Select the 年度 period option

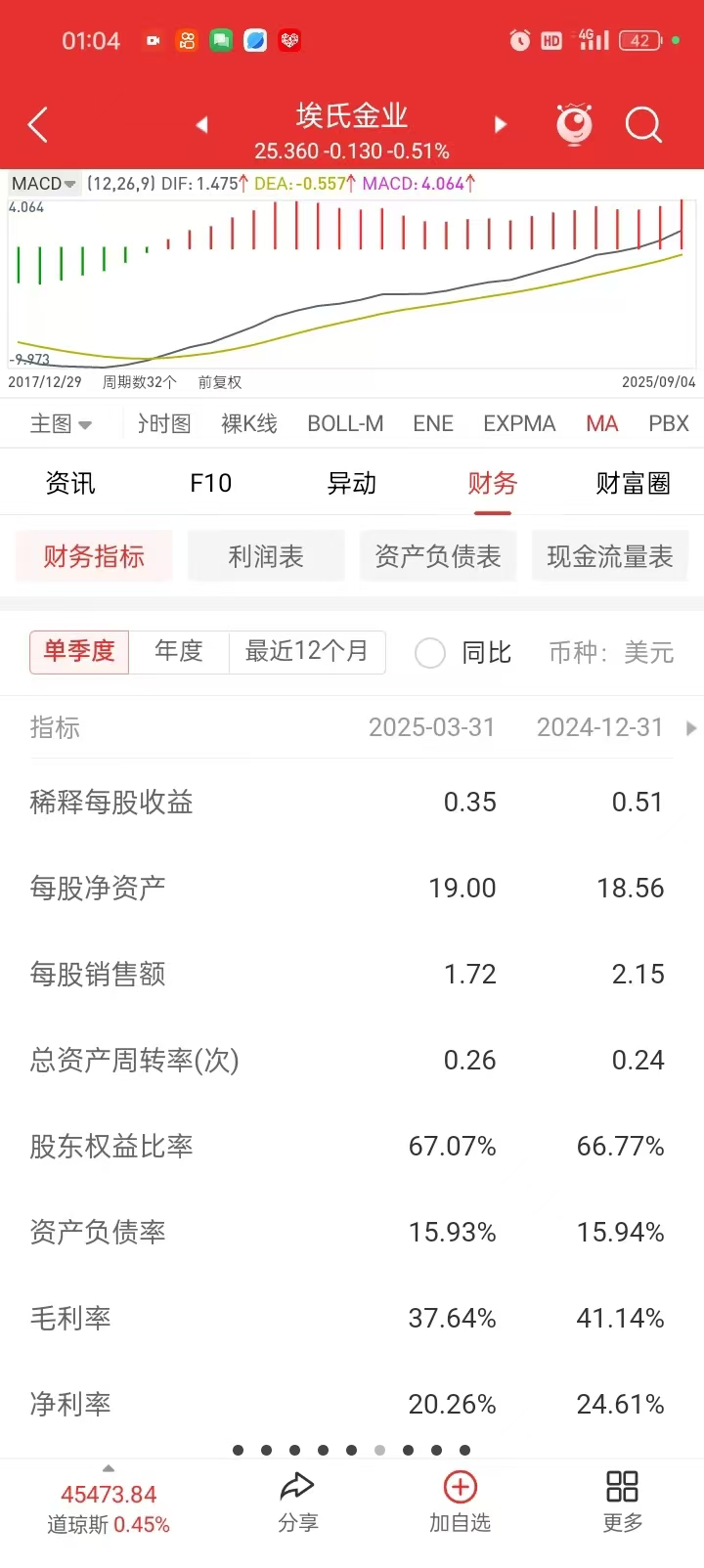[x=179, y=652]
